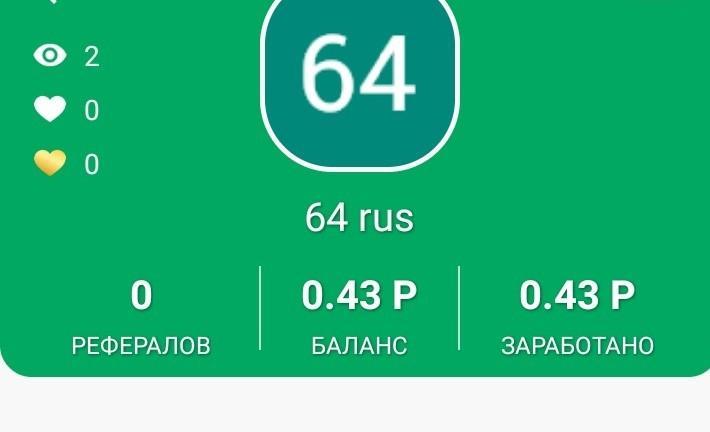View the Рефералов referrals section

tap(141, 317)
